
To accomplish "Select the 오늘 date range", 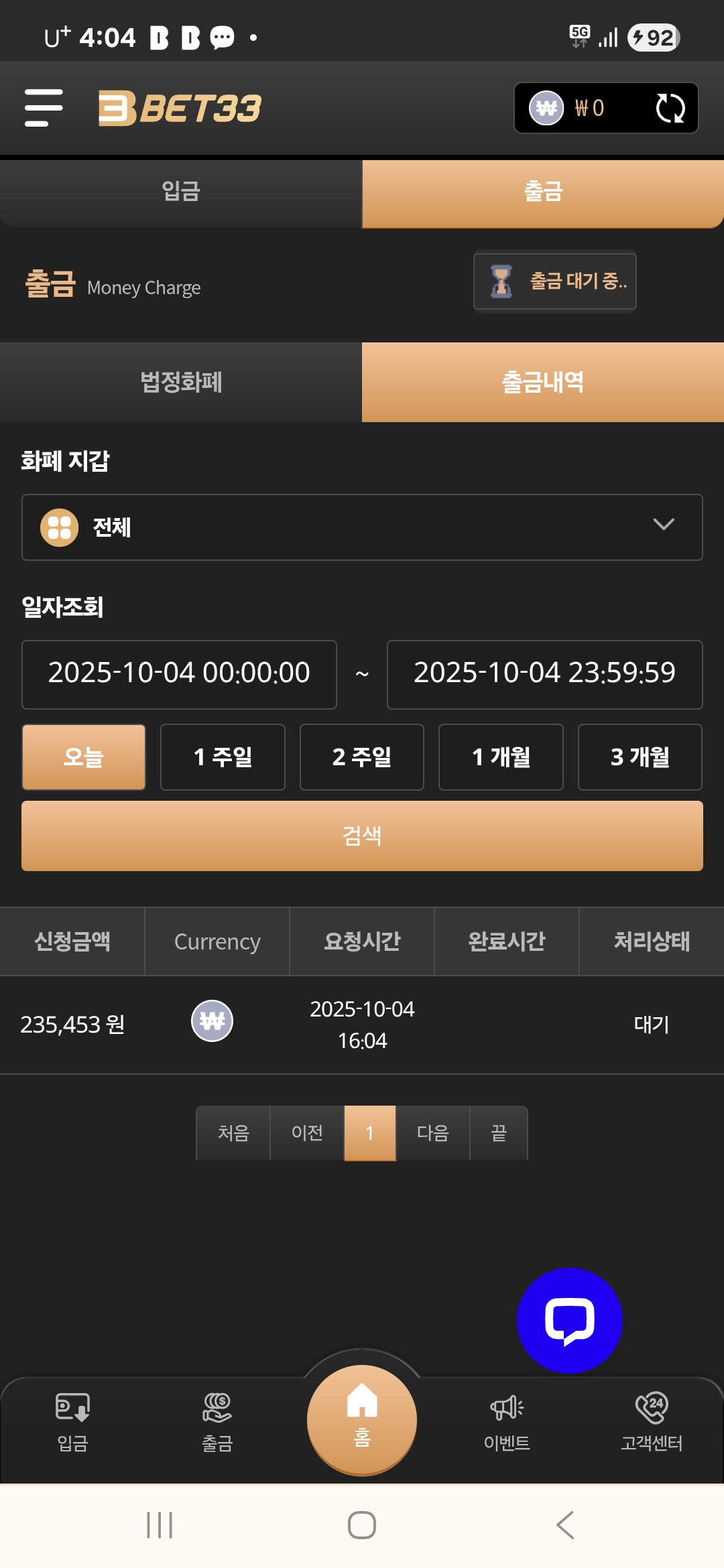I will pos(84,757).
